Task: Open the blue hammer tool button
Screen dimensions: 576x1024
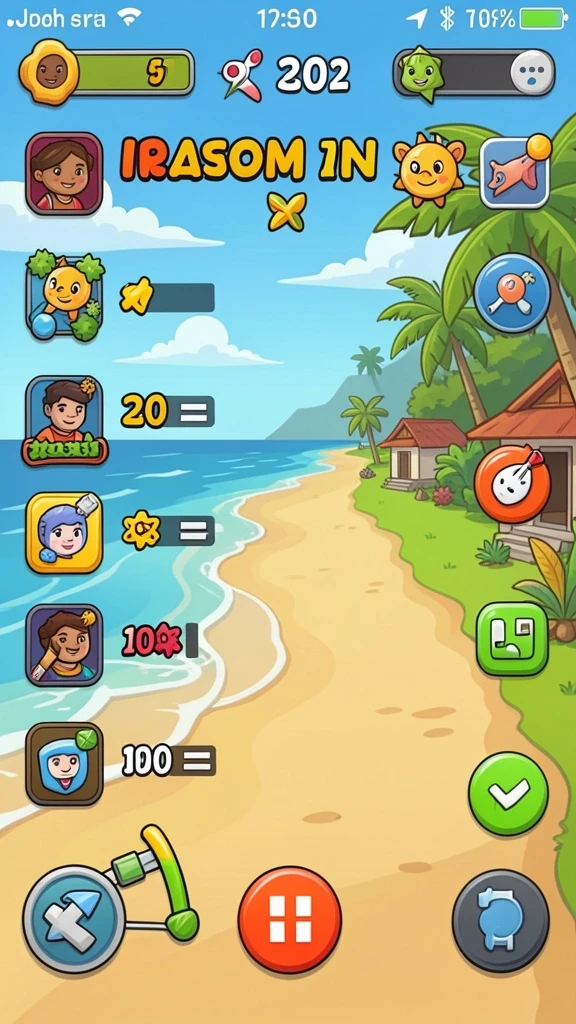Action: [73, 920]
